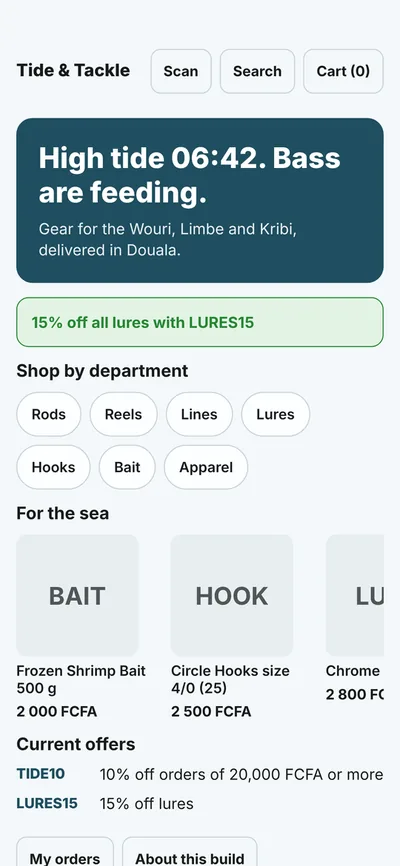Select the Bait department chip
400x866 pixels.
[127, 467]
